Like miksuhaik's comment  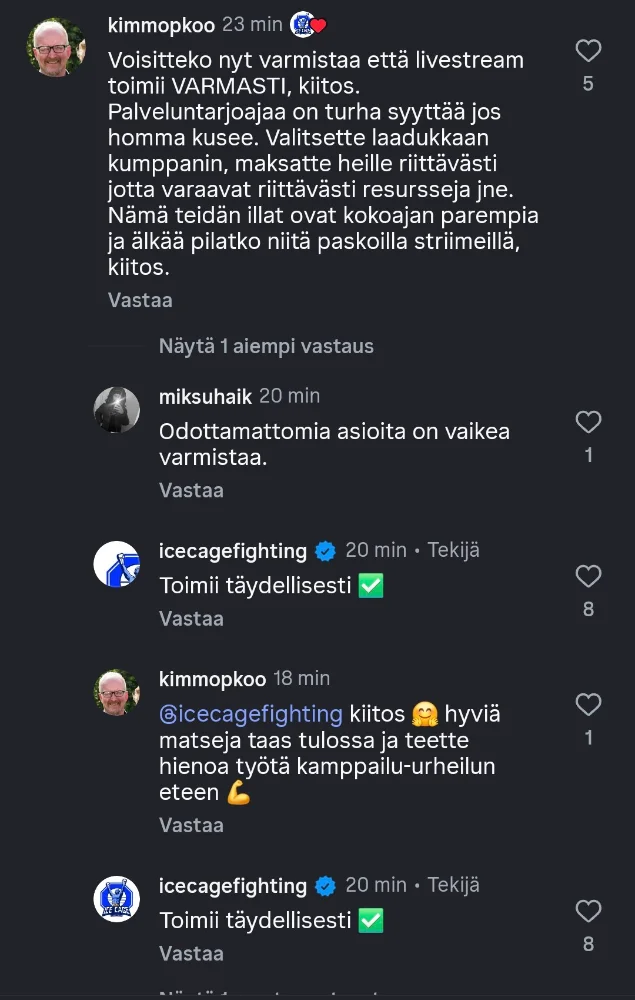pyautogui.click(x=588, y=422)
